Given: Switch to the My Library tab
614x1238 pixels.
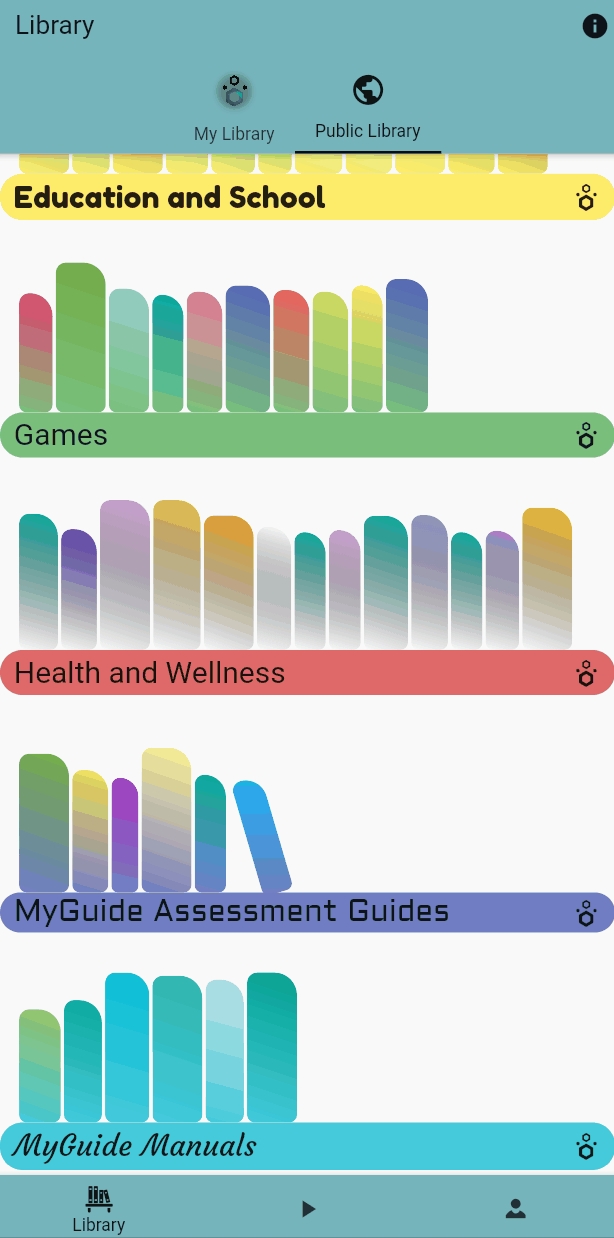Looking at the screenshot, I should point(234,110).
